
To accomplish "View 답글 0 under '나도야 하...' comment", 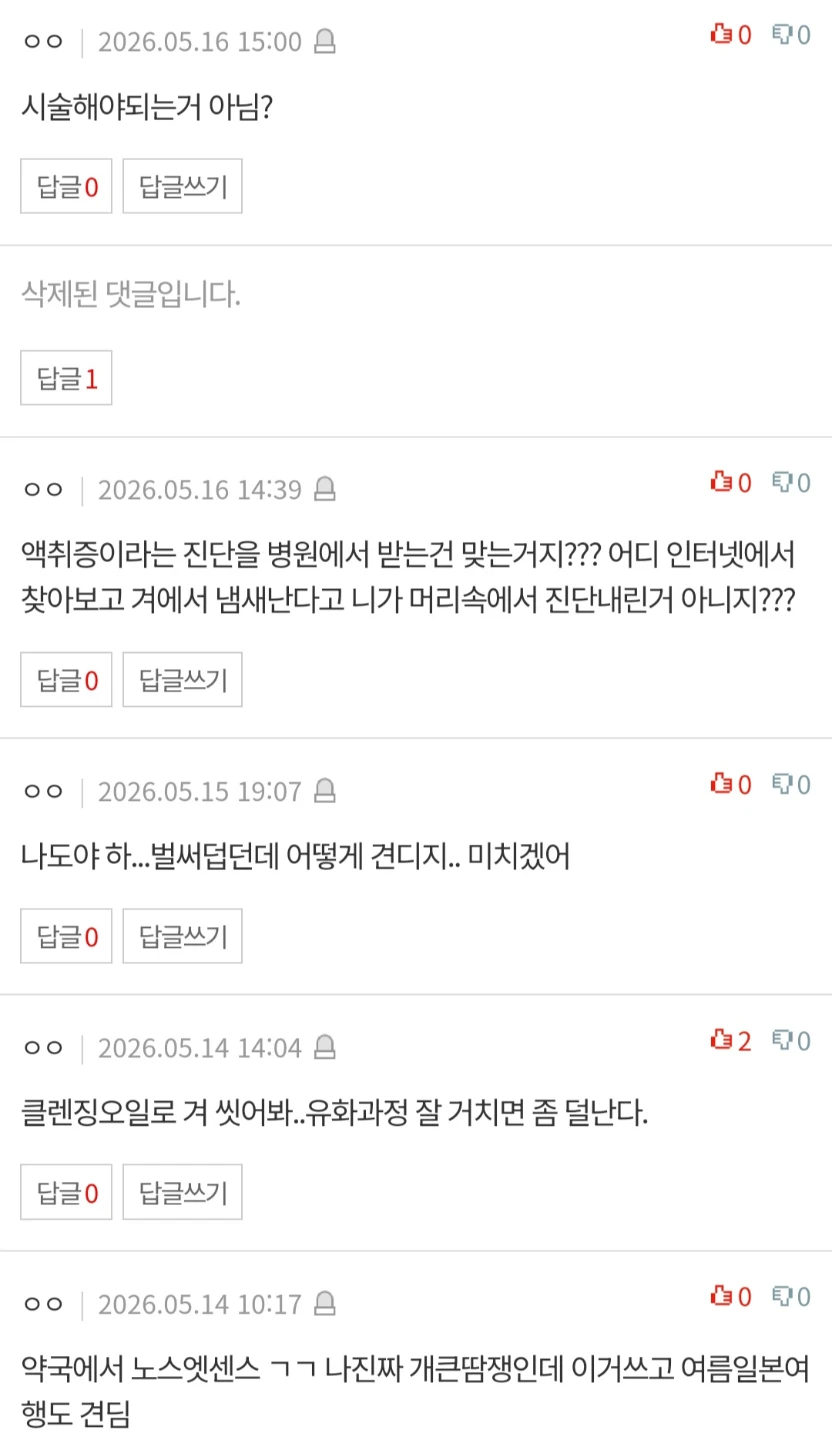I will [x=66, y=936].
